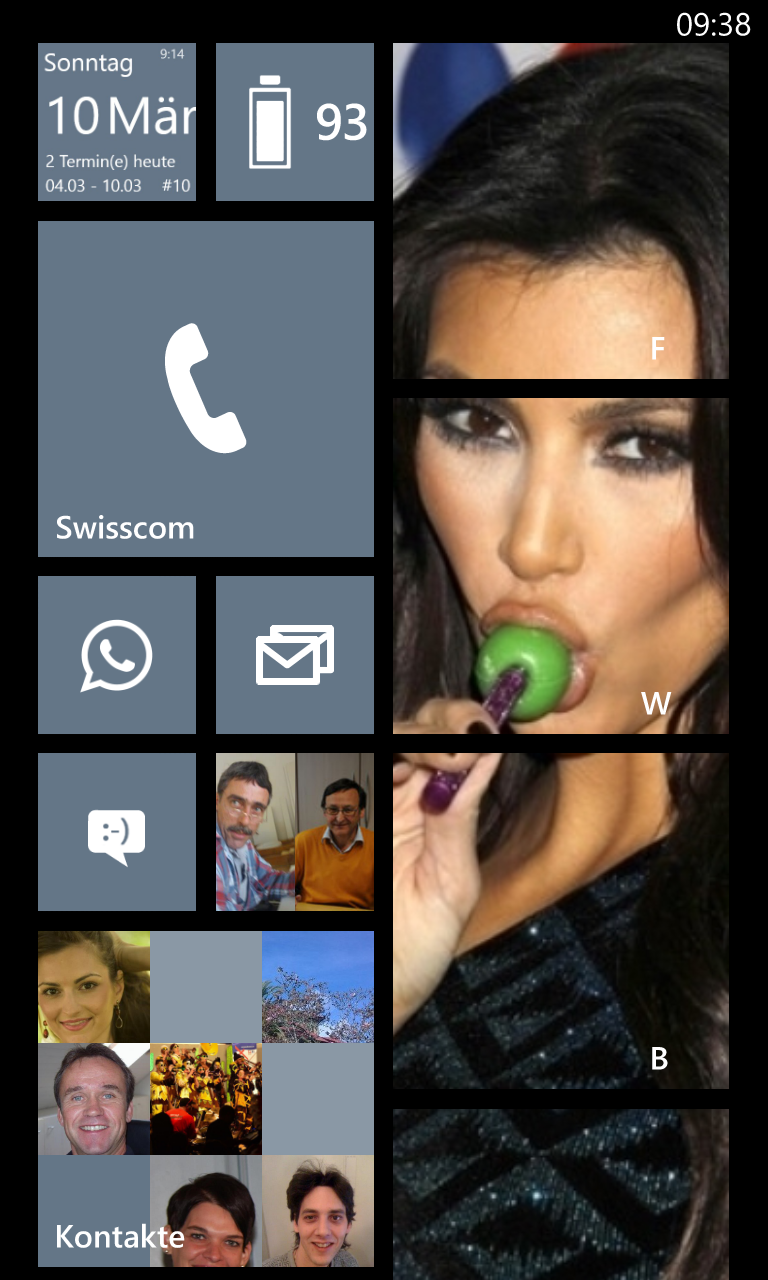Launch WhatsApp from its tile
The width and height of the screenshot is (768, 1280).
(x=117, y=655)
